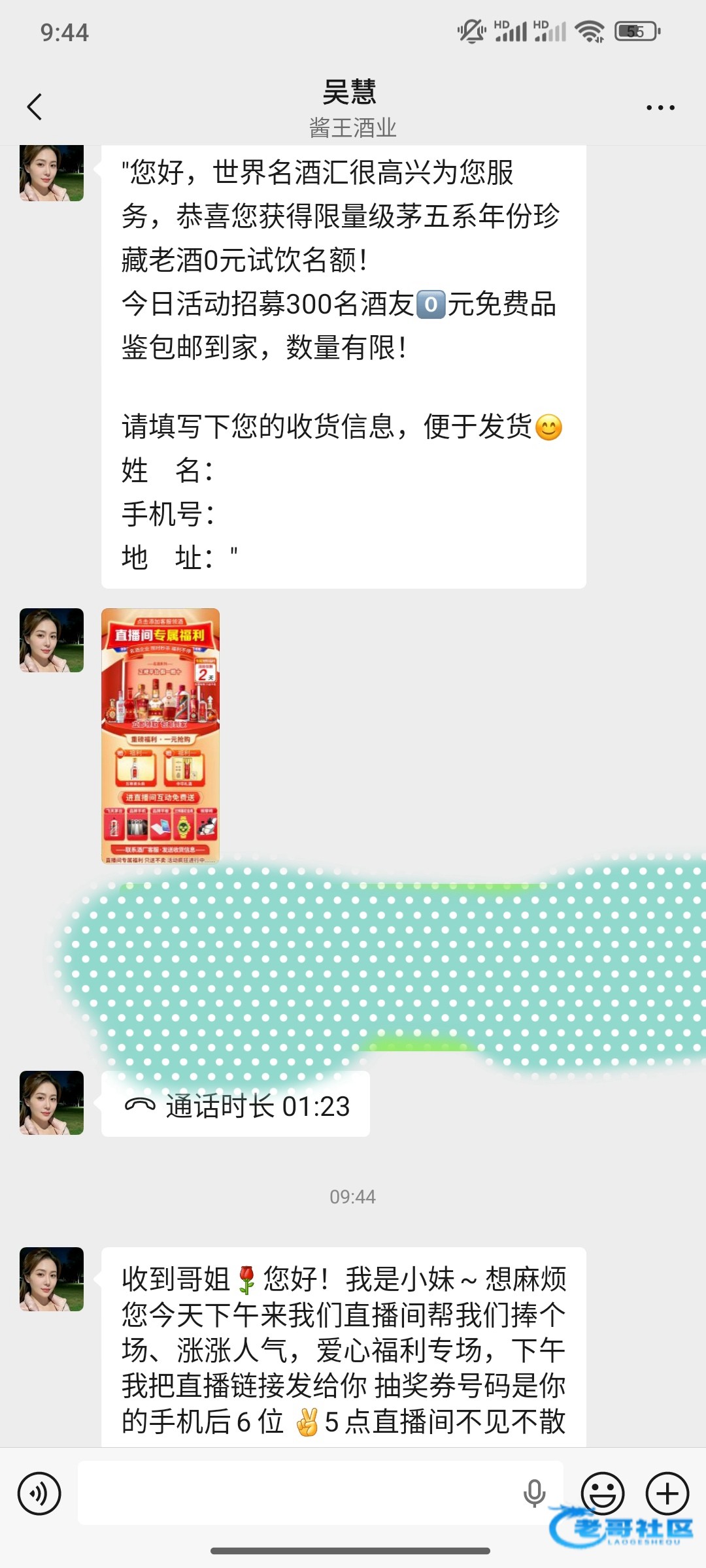Open the three-dot chat menu
Viewport: 706px width, 1568px height.
(x=660, y=108)
